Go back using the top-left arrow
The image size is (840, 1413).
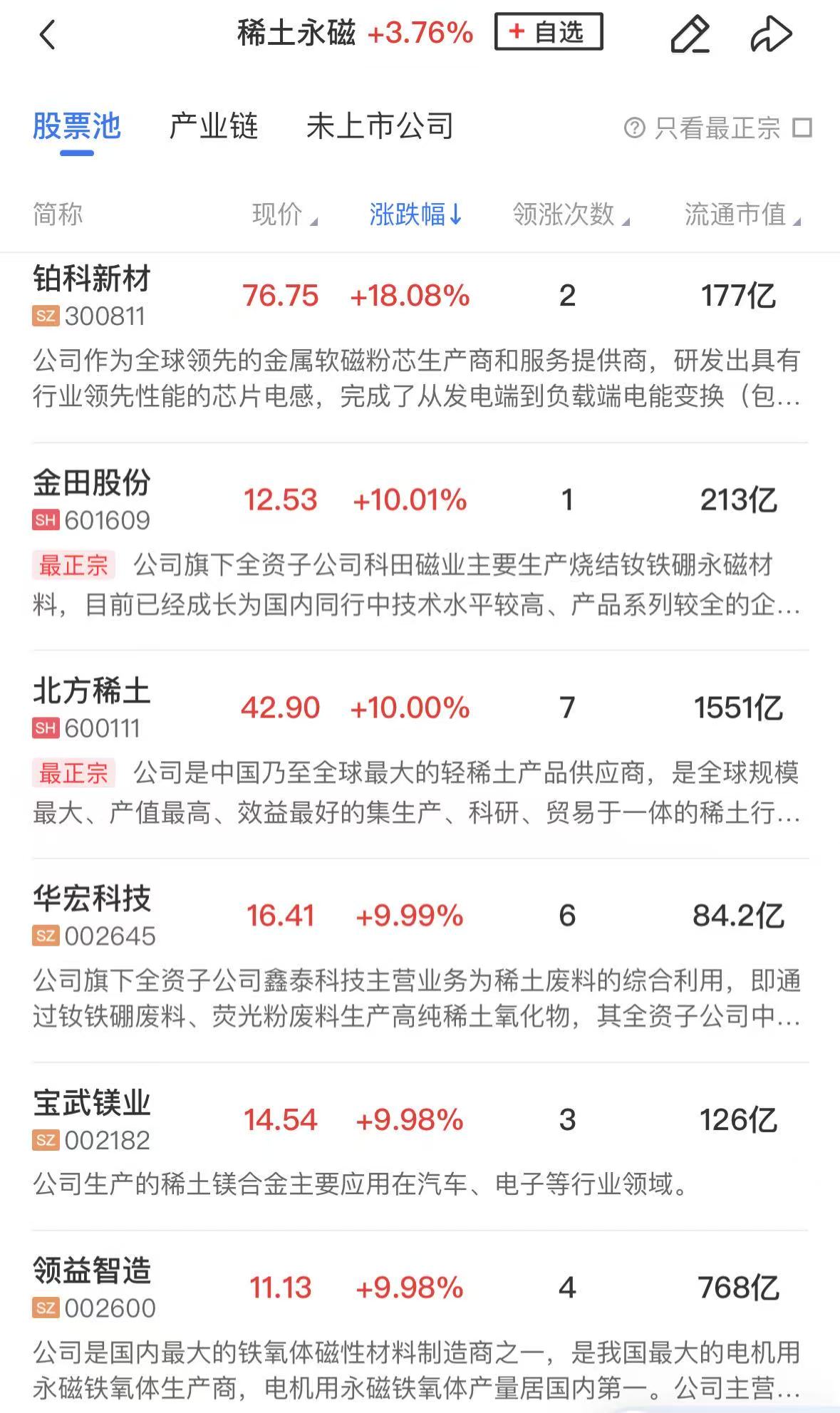point(47,34)
